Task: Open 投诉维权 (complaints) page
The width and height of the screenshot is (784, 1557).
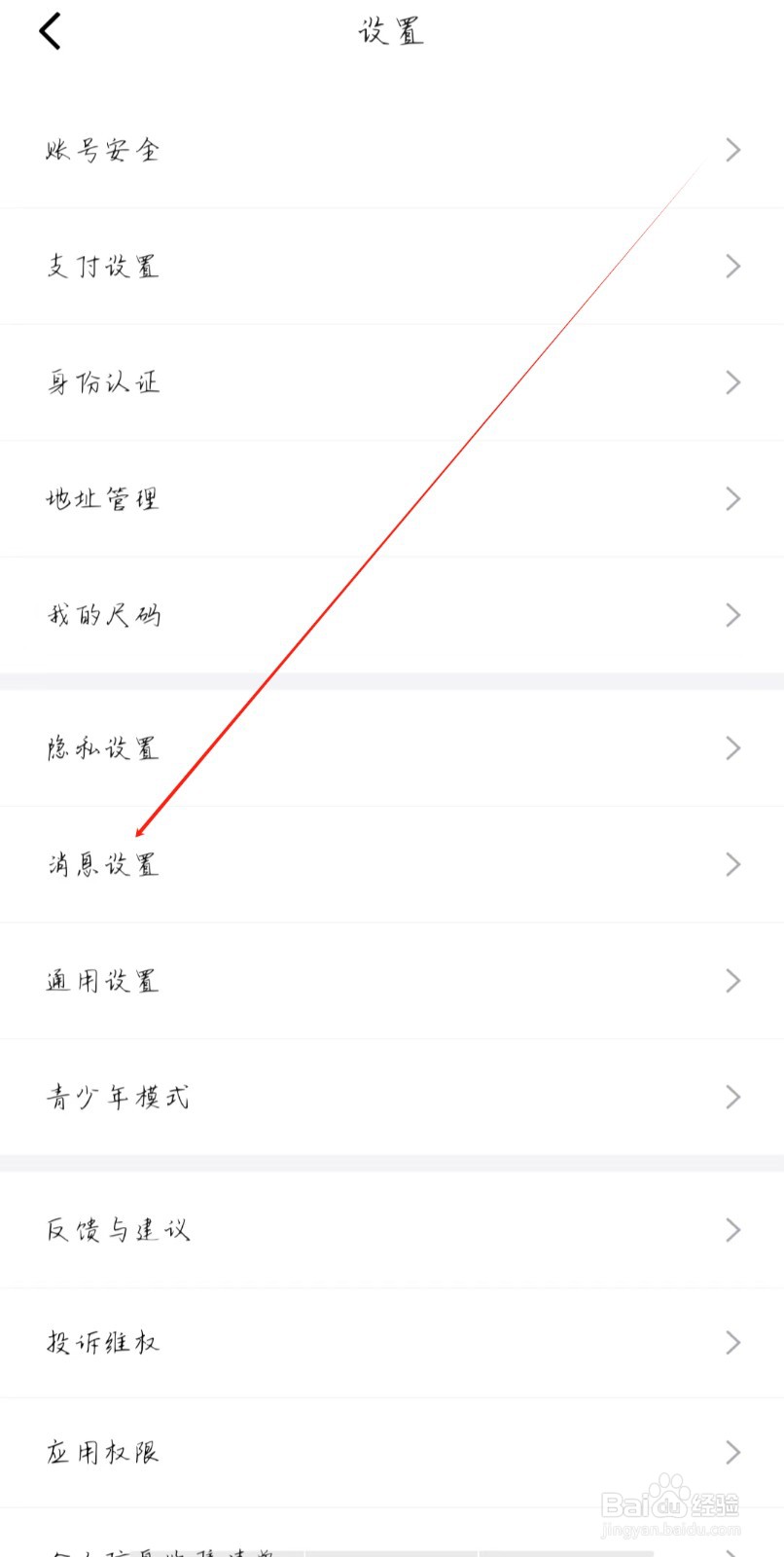Action: tap(101, 1342)
